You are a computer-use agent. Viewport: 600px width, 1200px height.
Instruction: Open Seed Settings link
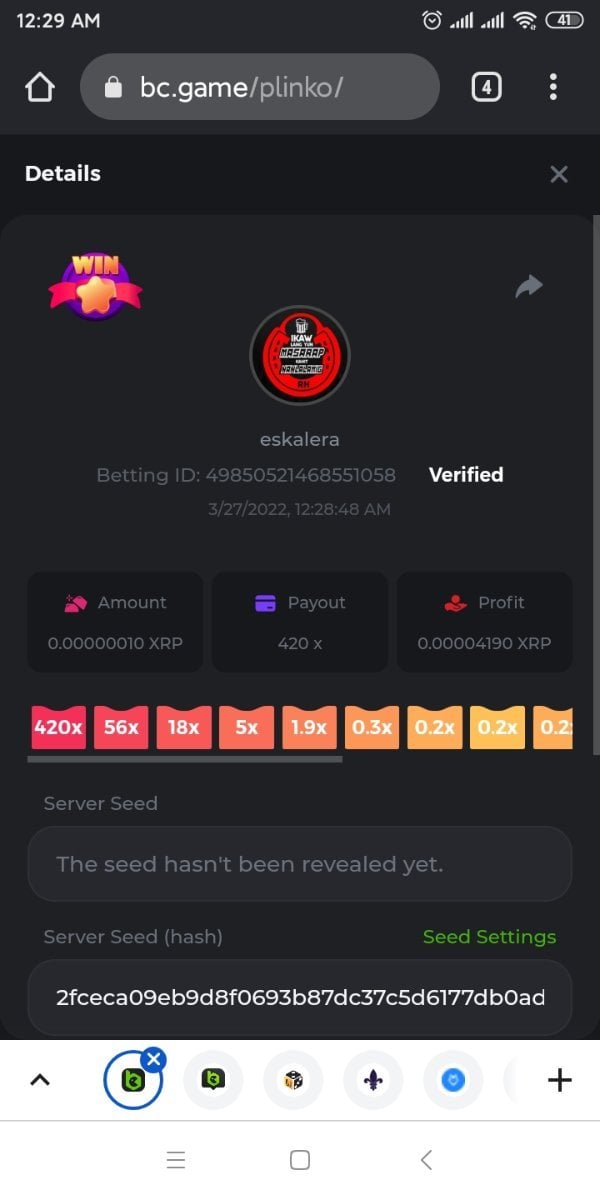click(x=489, y=937)
